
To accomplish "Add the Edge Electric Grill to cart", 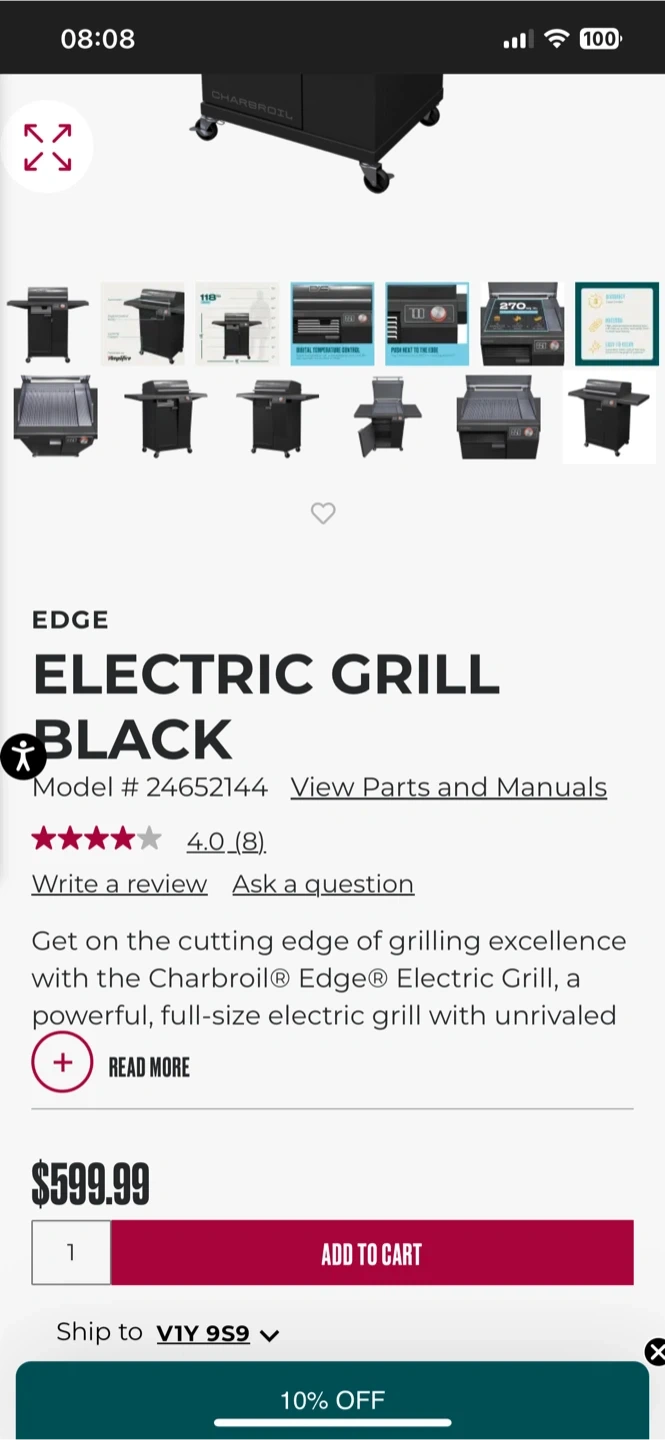I will [372, 1252].
